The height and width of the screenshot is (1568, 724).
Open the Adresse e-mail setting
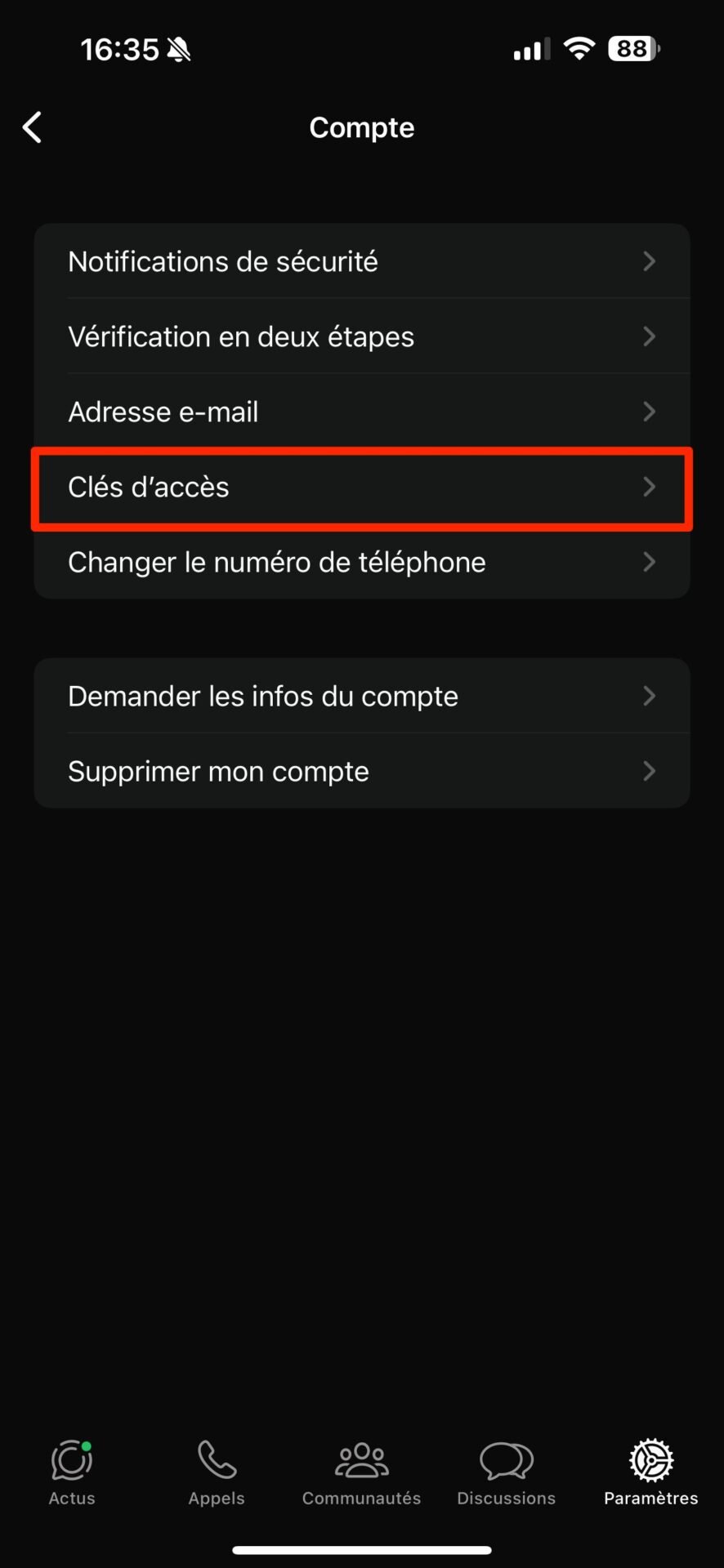point(362,412)
